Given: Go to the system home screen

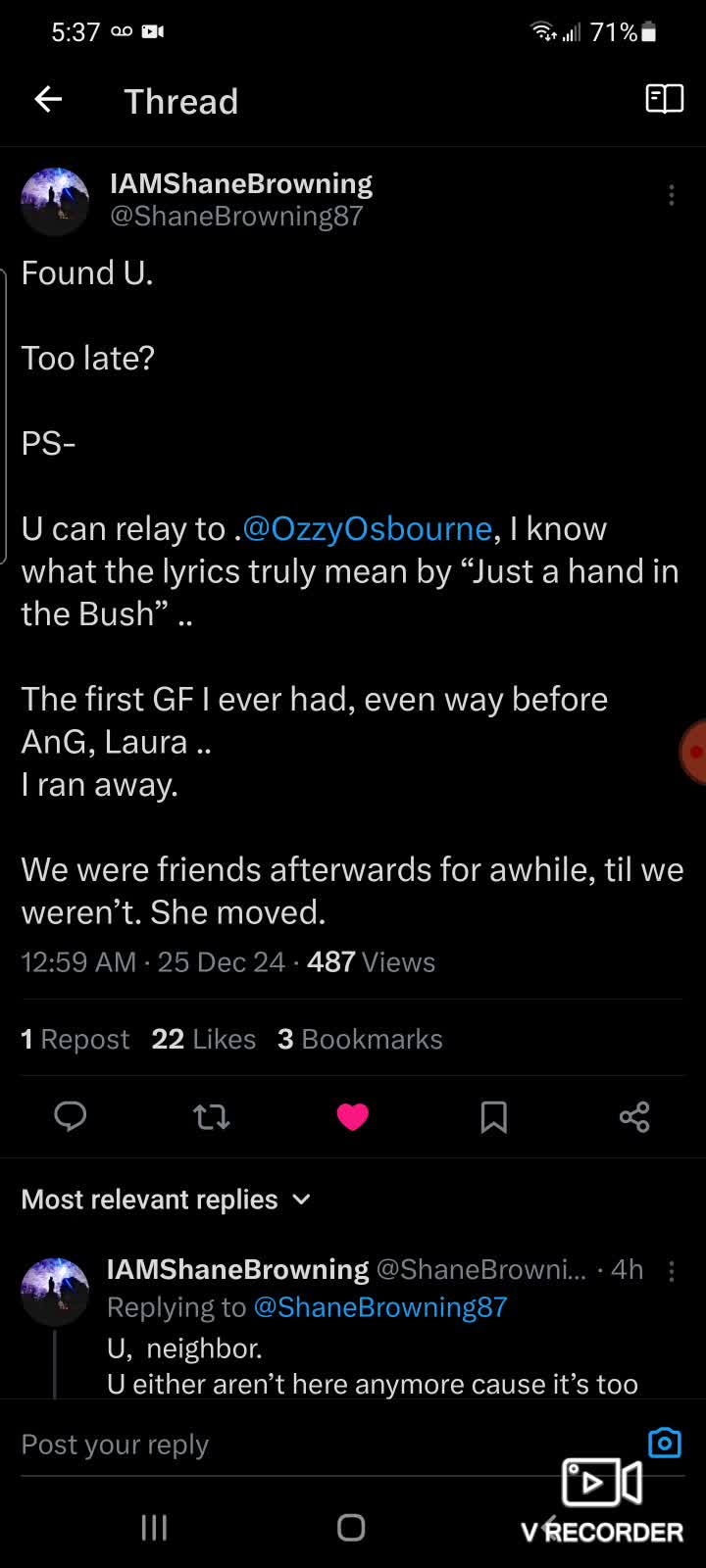Looking at the screenshot, I should 351,1527.
